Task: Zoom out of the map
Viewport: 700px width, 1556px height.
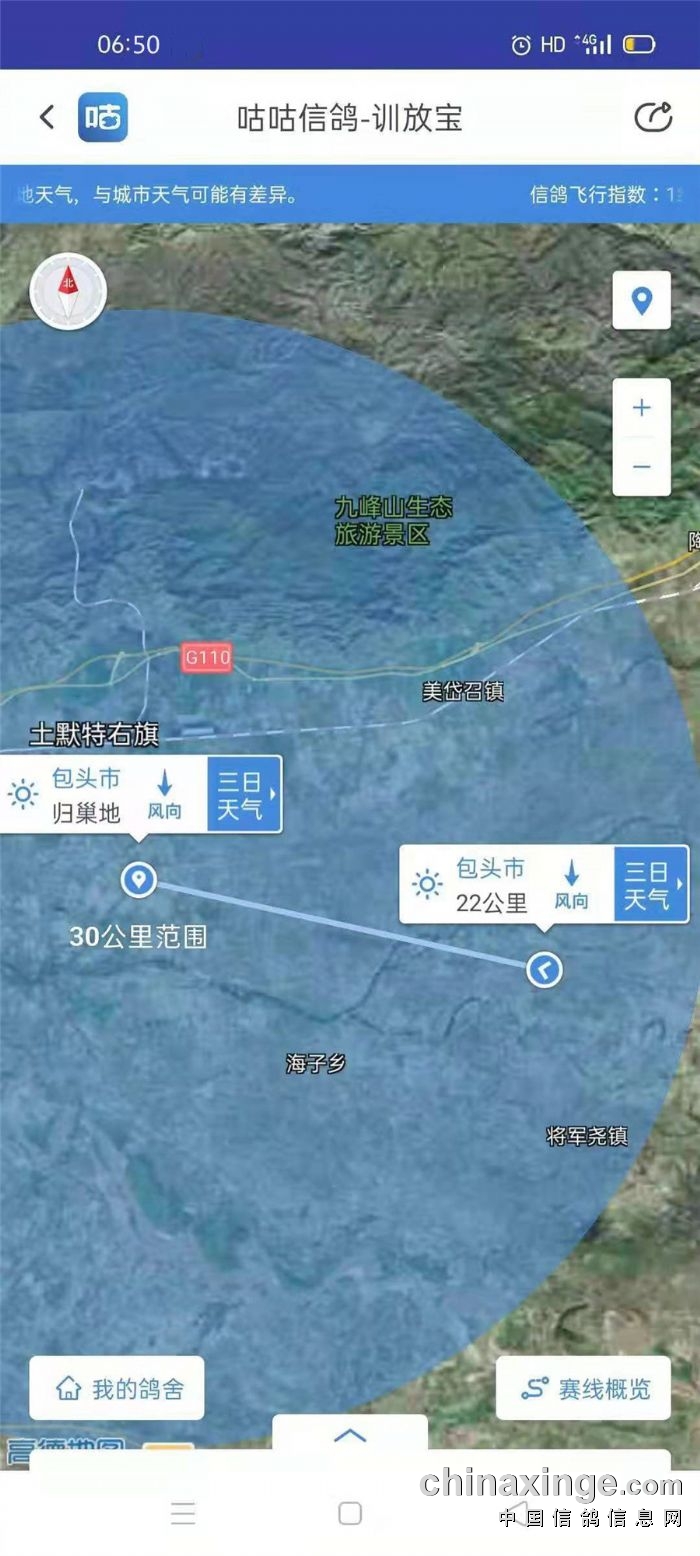Action: coord(641,467)
